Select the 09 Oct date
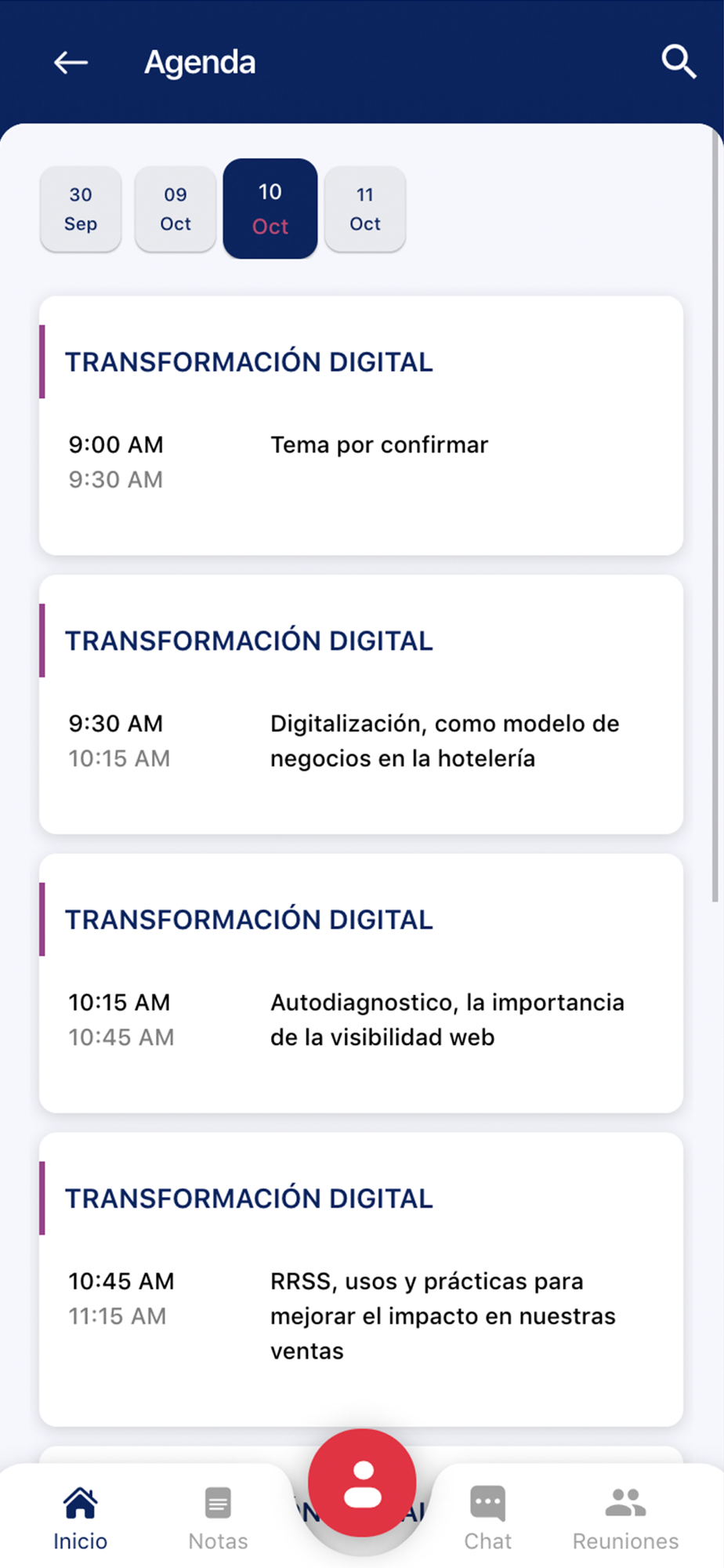 click(176, 209)
